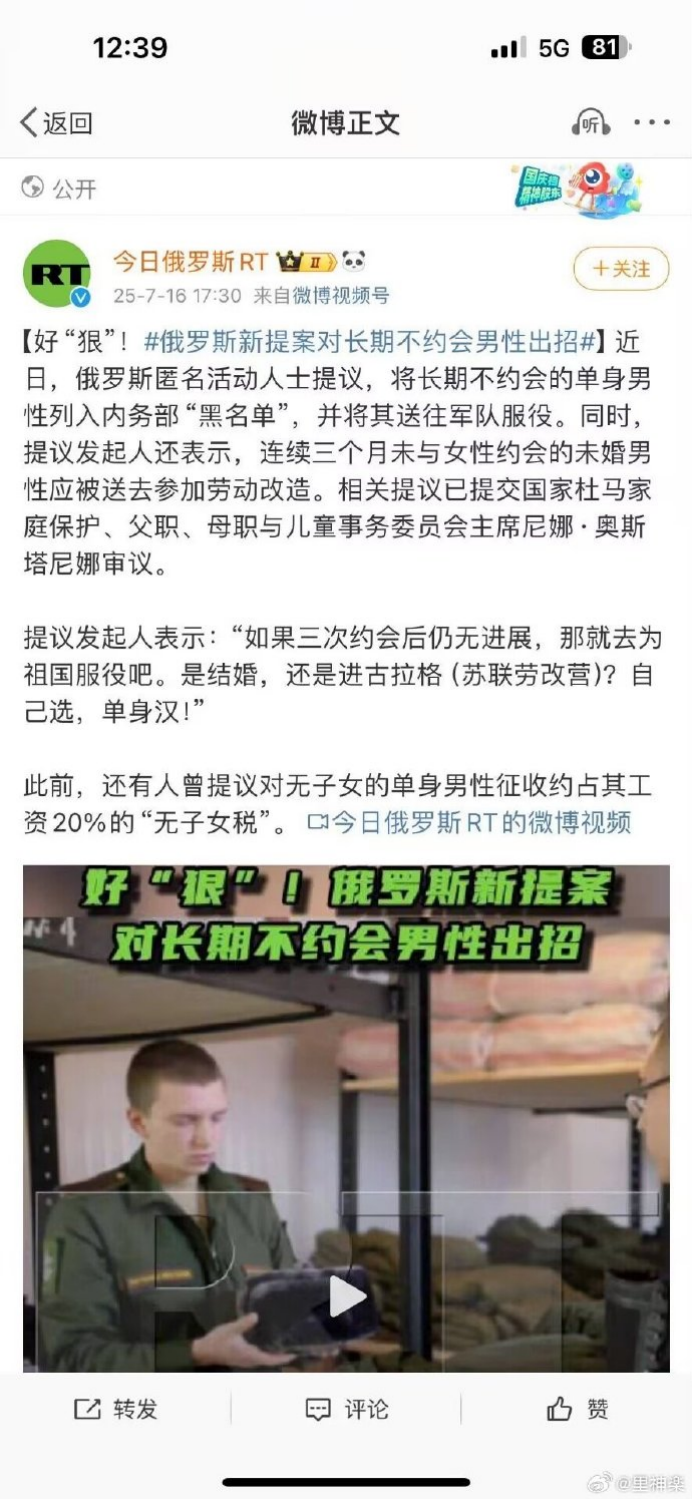
Task: Open the National Day festive banner
Action: 576,188
